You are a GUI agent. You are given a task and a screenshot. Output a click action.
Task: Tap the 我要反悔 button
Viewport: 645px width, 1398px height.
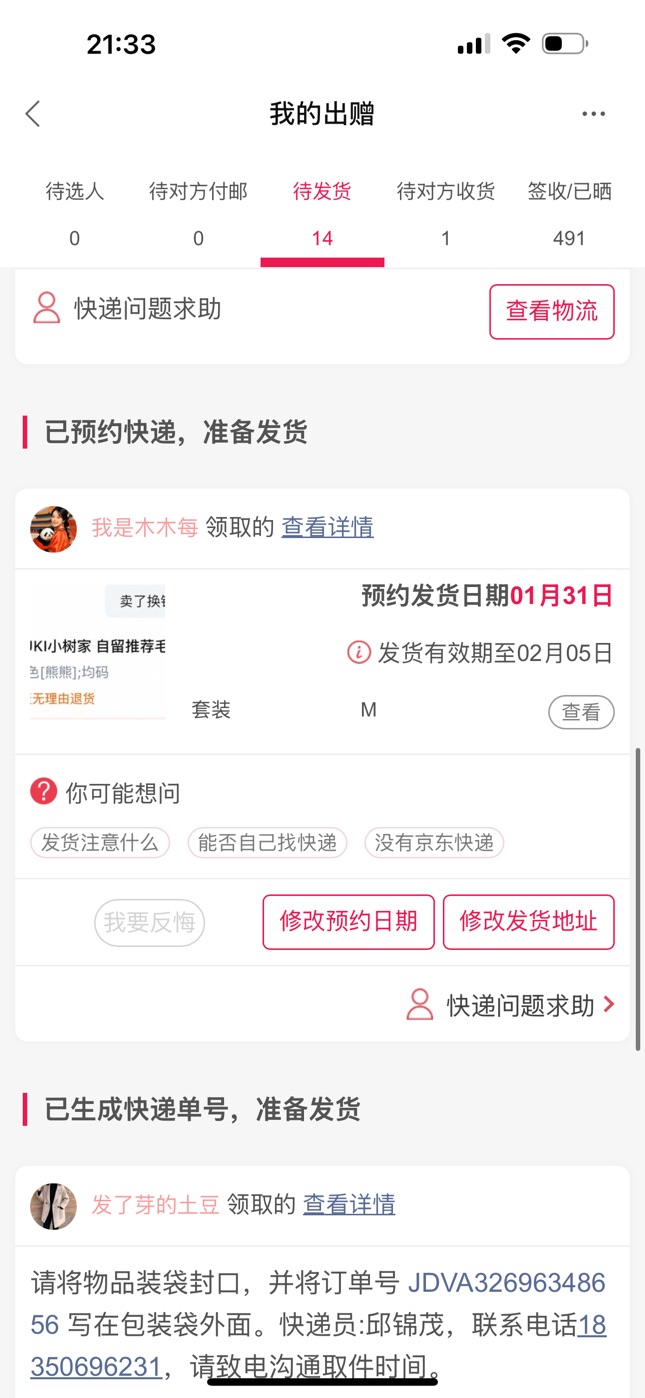pyautogui.click(x=150, y=922)
